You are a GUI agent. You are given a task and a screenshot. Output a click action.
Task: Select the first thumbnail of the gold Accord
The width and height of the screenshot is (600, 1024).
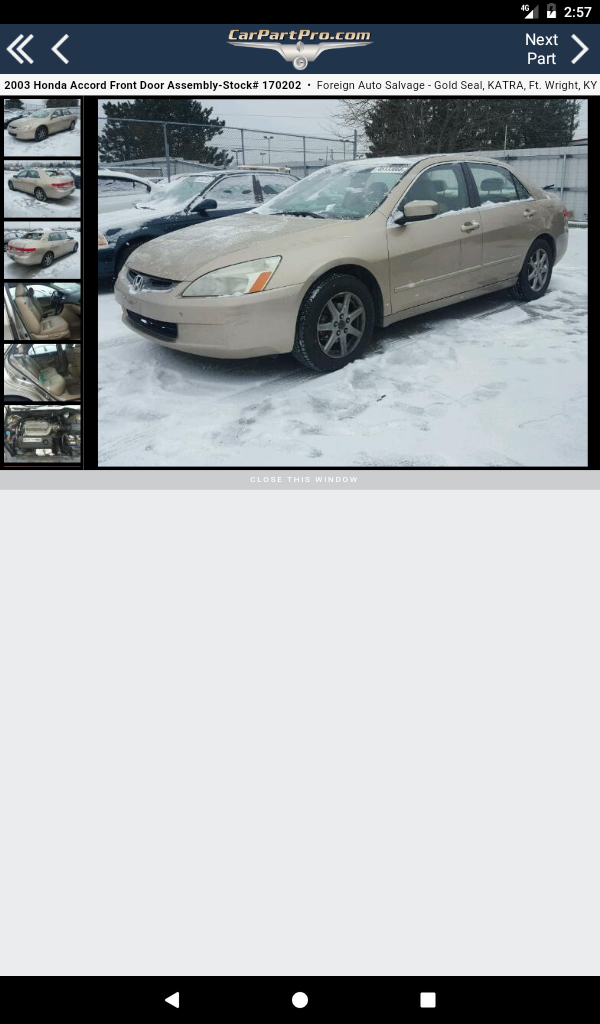point(42,127)
